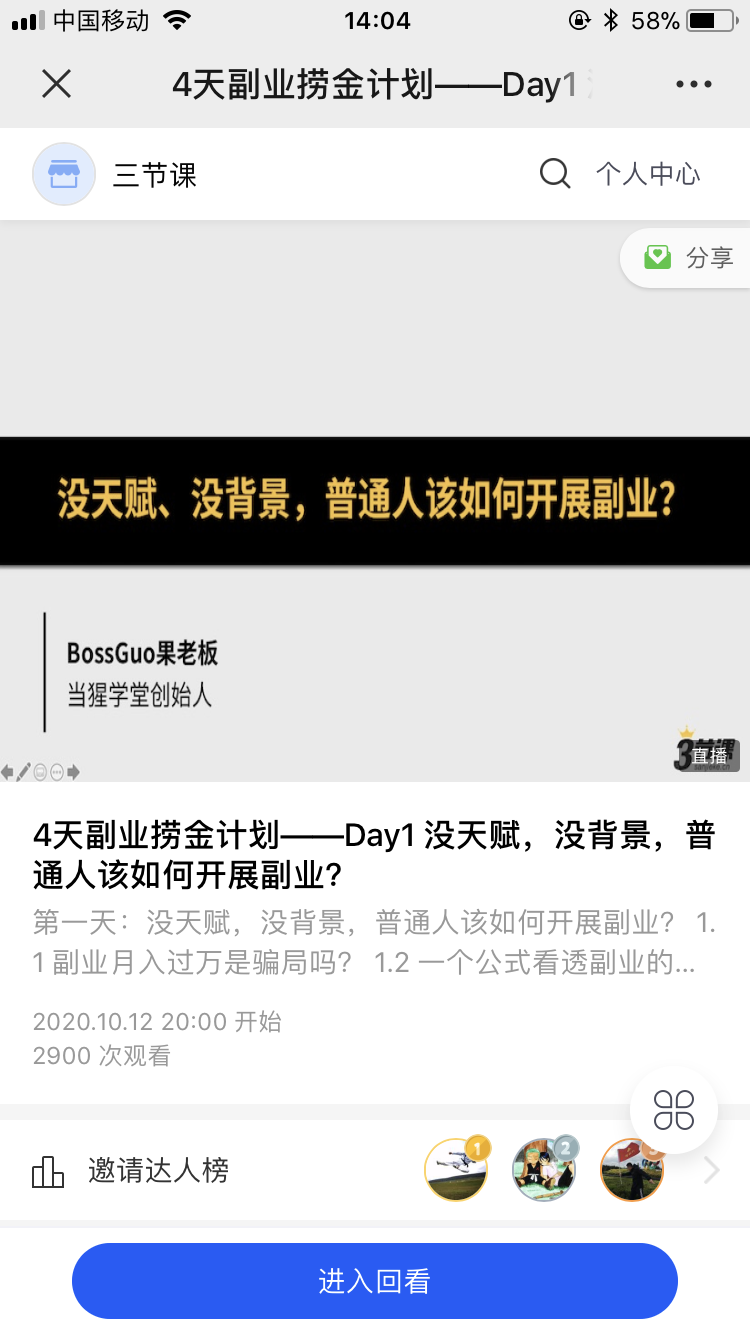Tap the bar-chart icon beside 邀请达人榜
The width and height of the screenshot is (750, 1334).
[47, 1170]
